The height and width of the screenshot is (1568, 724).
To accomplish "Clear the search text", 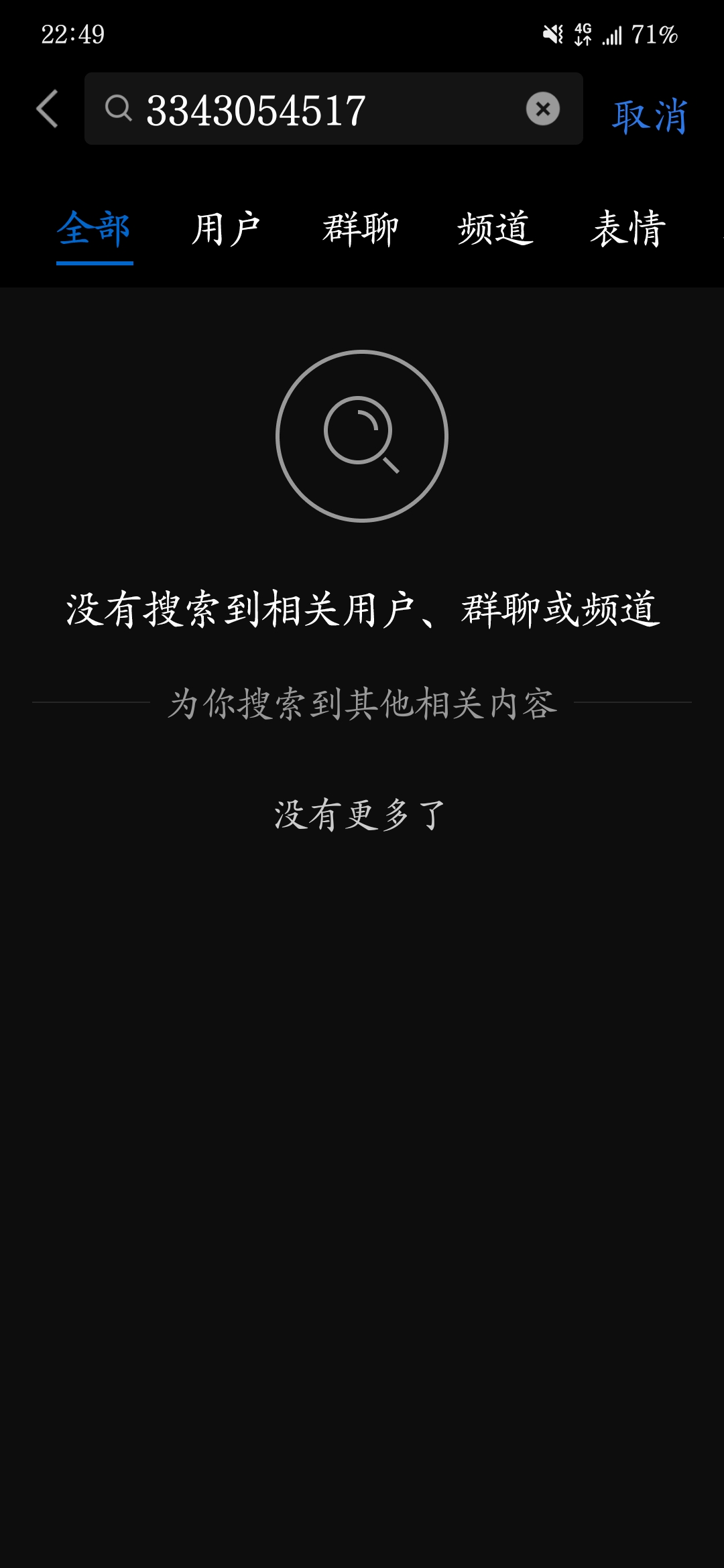I will (542, 109).
